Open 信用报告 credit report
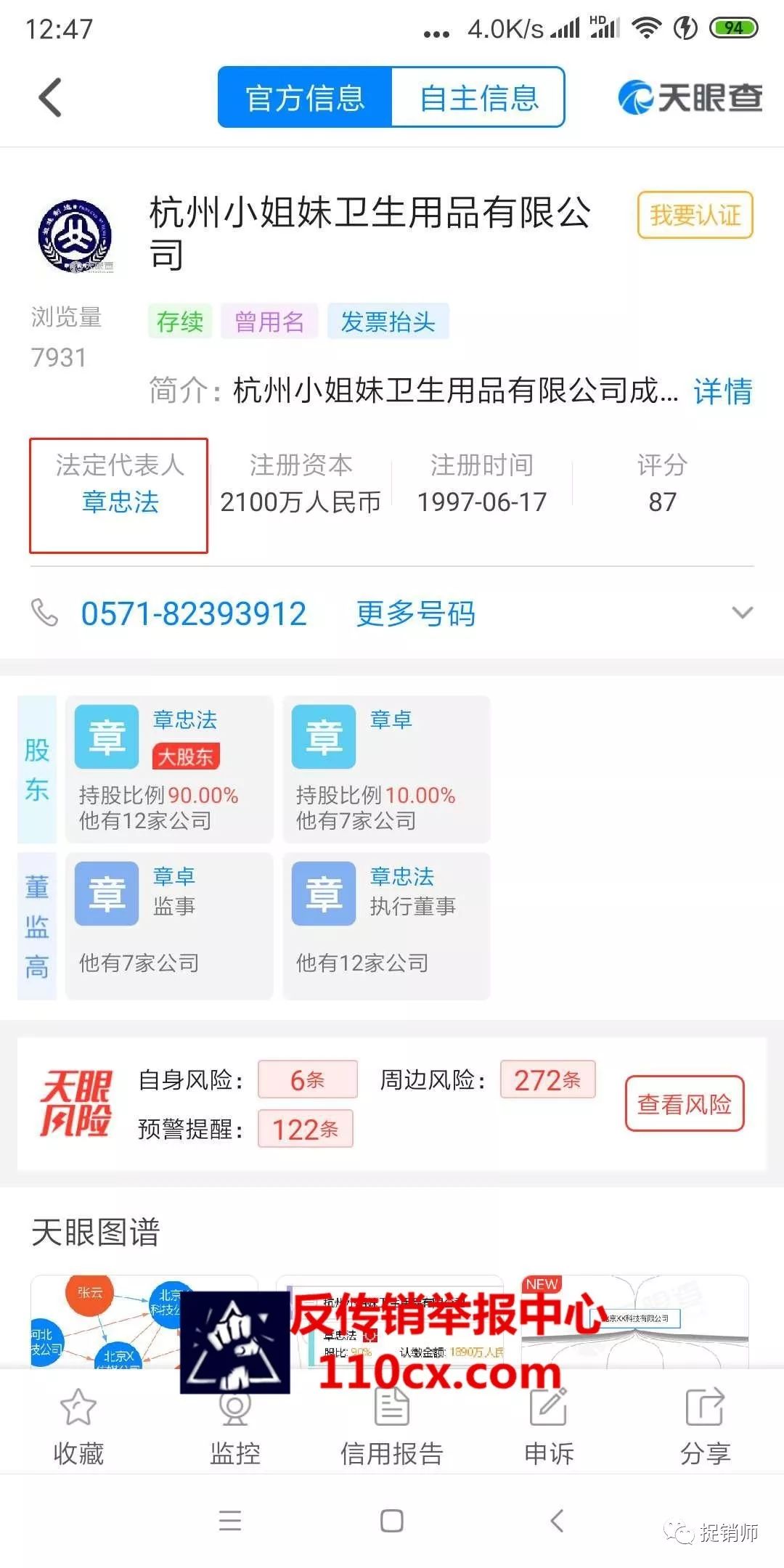This screenshot has height=1568, width=784. 392,1426
